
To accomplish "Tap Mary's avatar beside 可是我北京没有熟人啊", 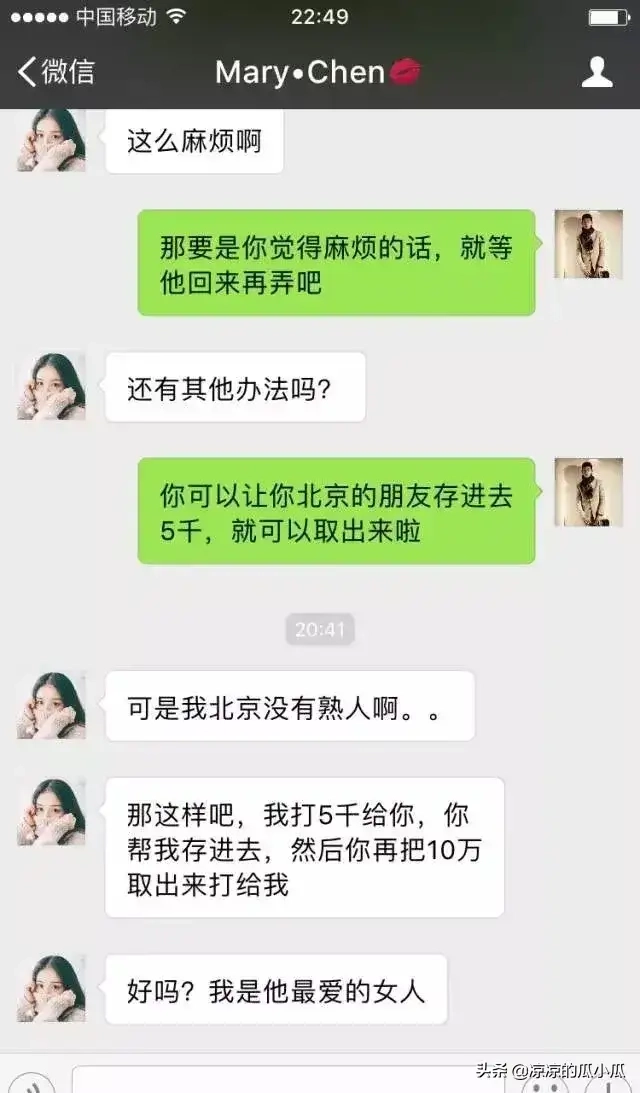I will [51, 705].
